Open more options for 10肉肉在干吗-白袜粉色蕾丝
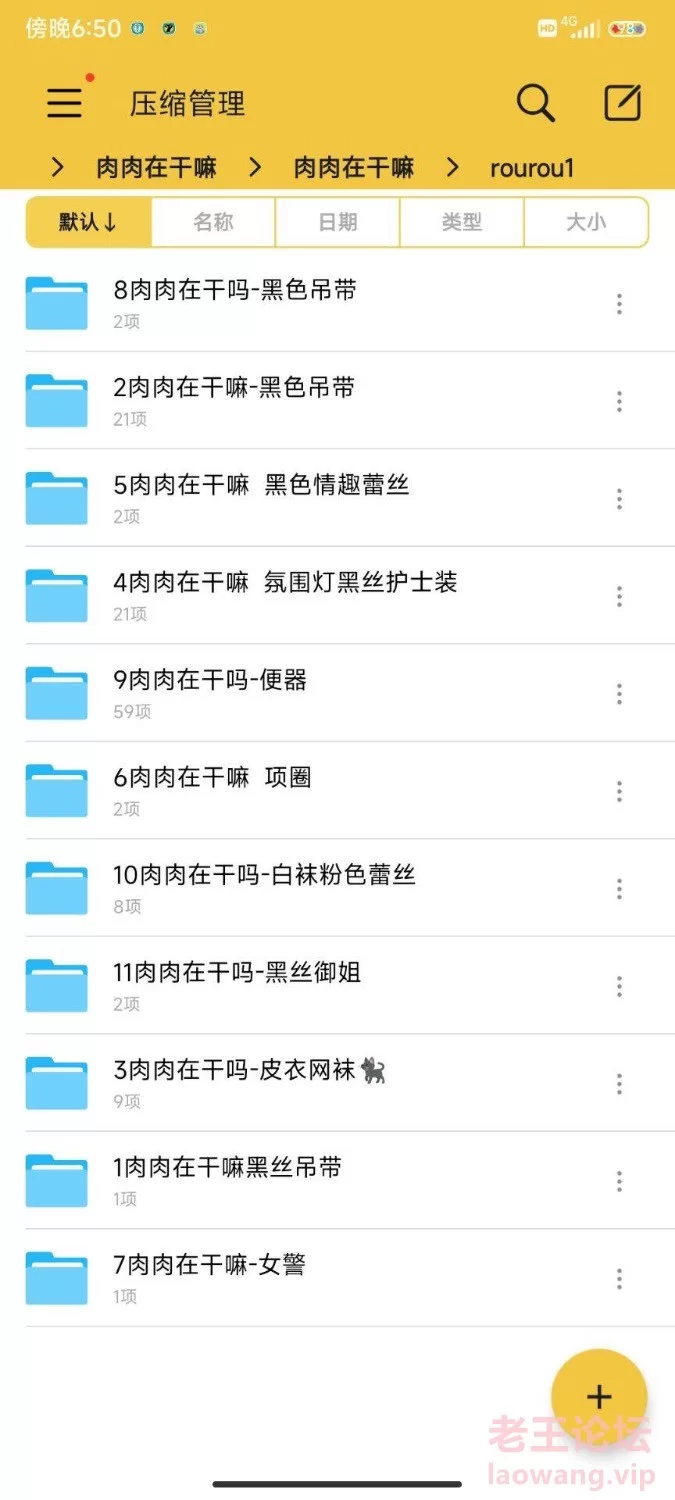The height and width of the screenshot is (1500, 675). click(x=619, y=889)
